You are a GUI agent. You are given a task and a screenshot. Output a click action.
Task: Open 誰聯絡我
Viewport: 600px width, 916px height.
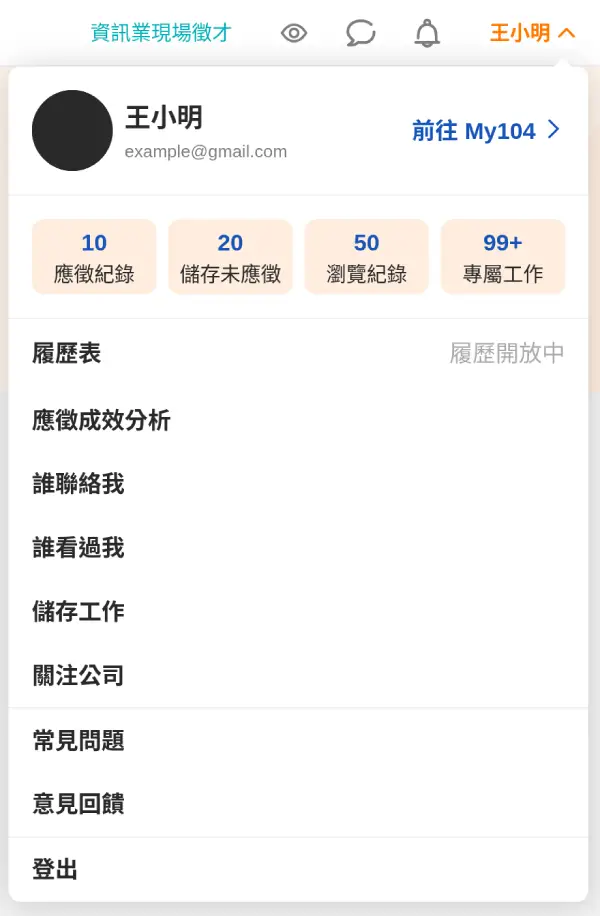click(78, 484)
